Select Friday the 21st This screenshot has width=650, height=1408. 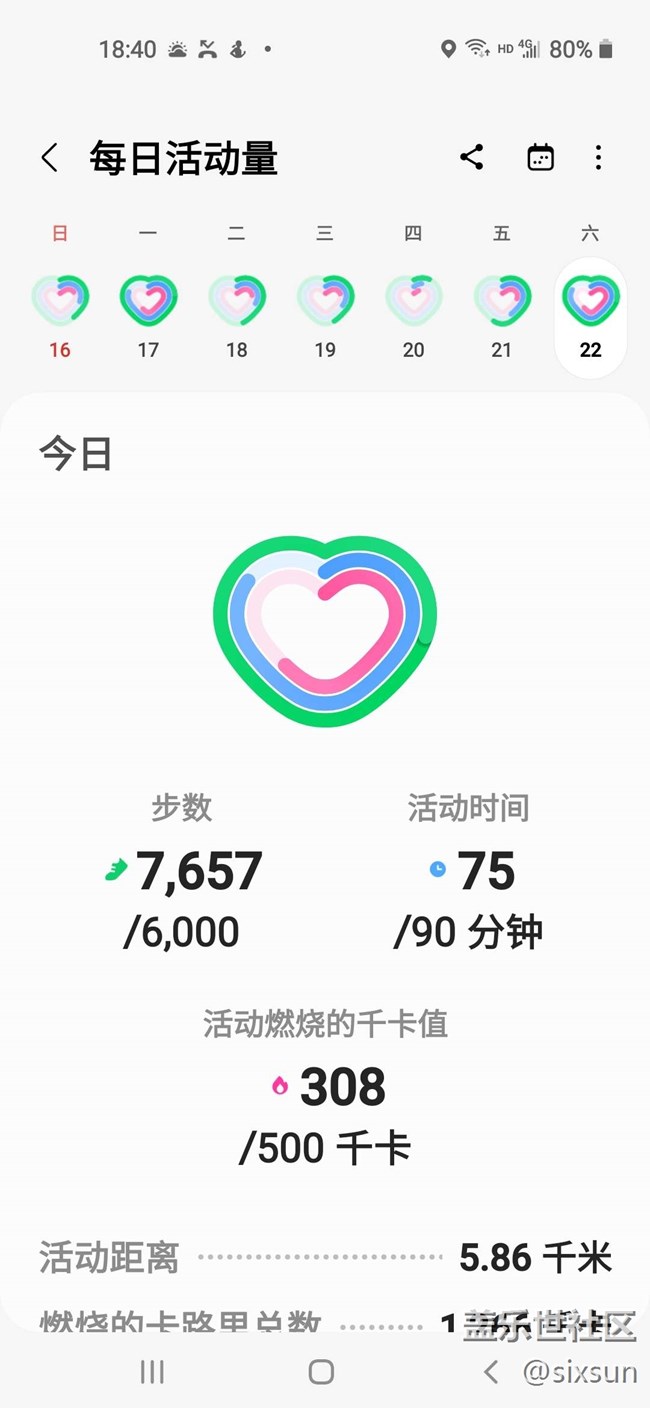501,310
